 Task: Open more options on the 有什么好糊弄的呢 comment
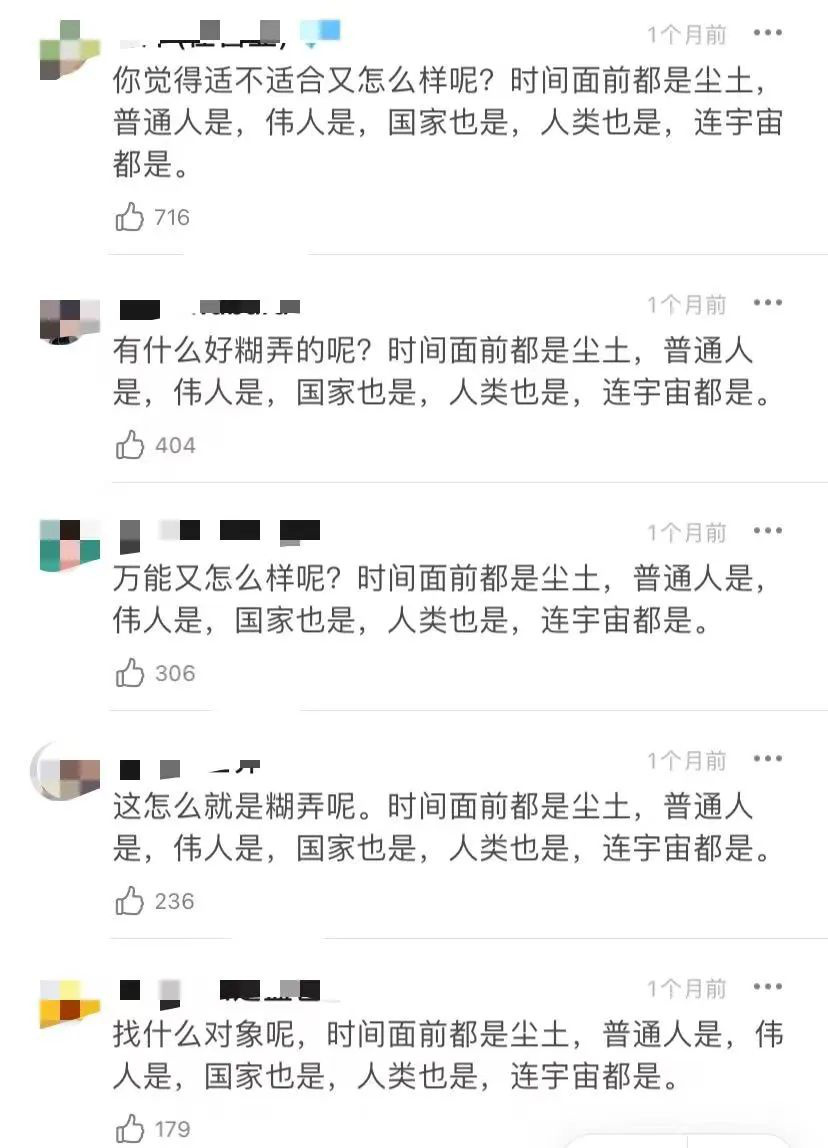[x=768, y=303]
